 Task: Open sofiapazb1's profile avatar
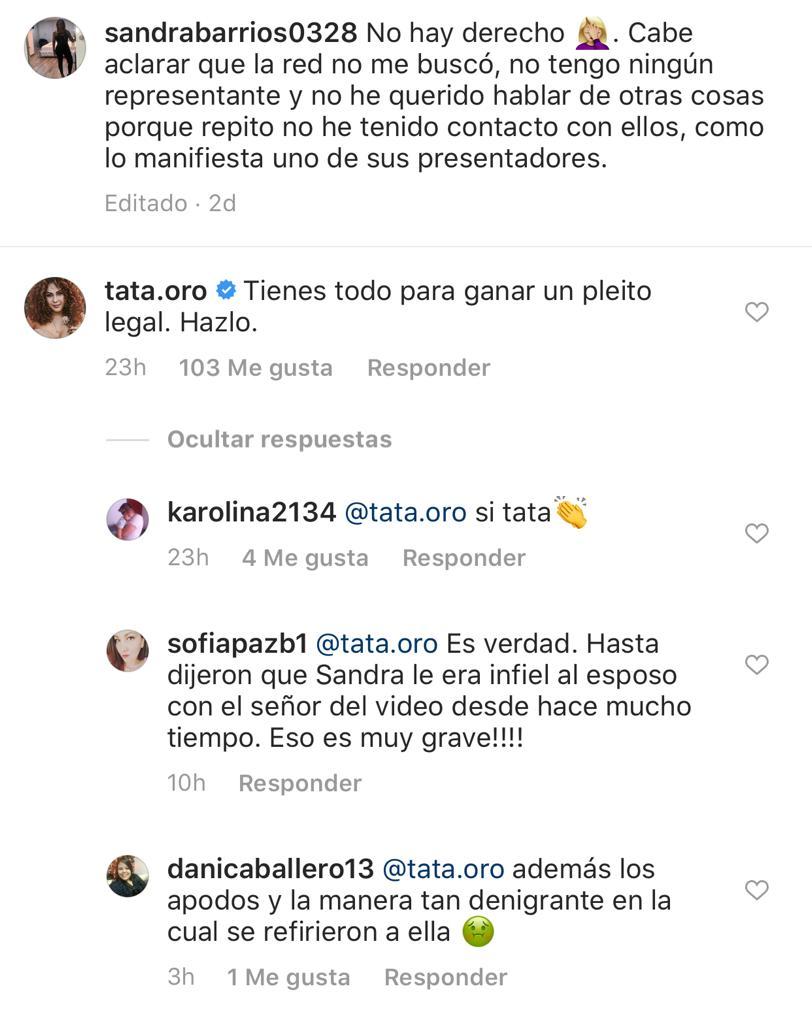(127, 651)
